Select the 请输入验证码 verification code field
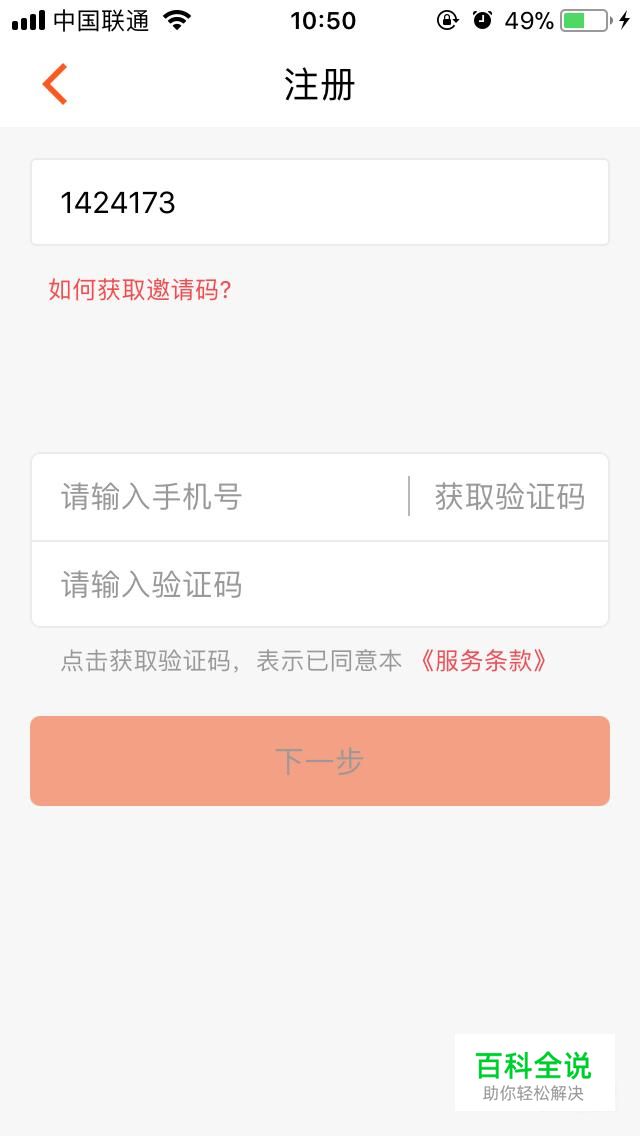640x1136 pixels. coord(320,584)
